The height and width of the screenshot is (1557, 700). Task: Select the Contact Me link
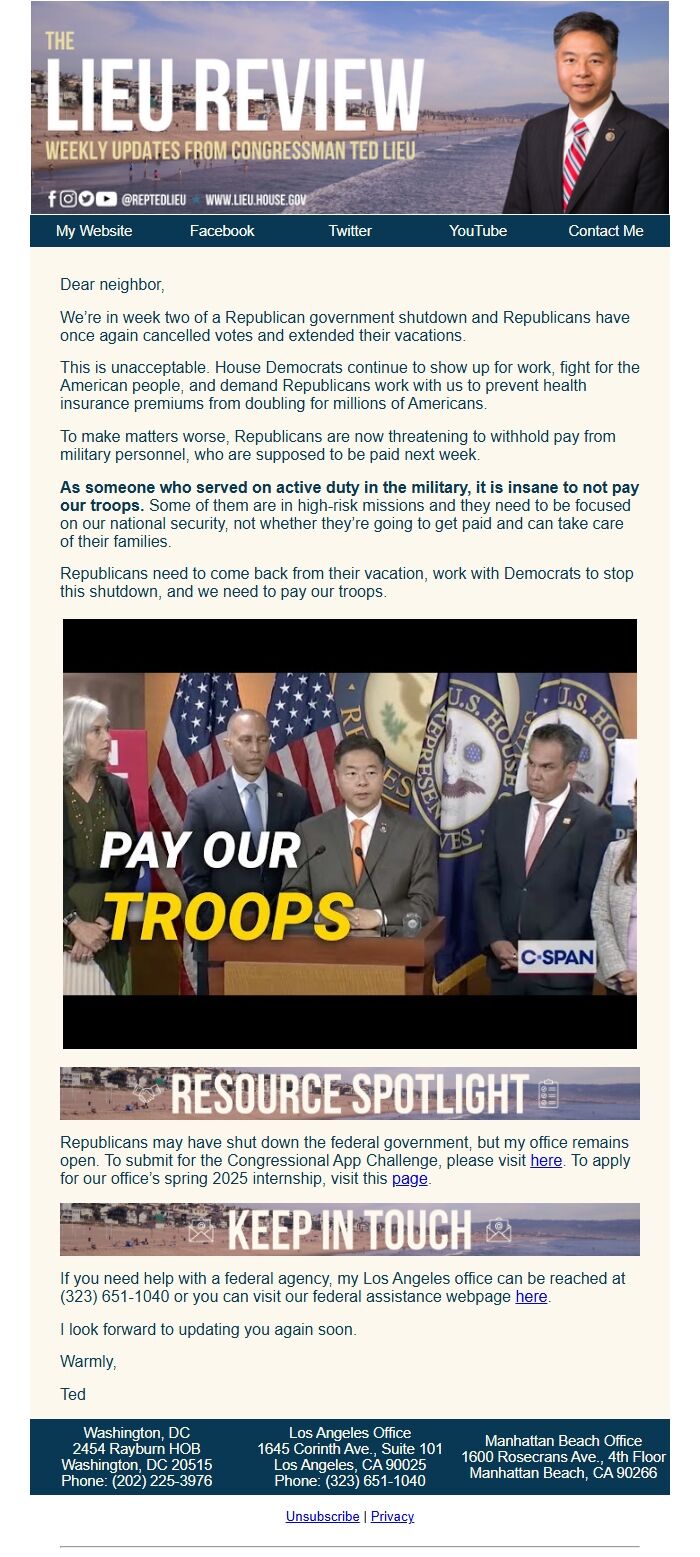tap(606, 231)
